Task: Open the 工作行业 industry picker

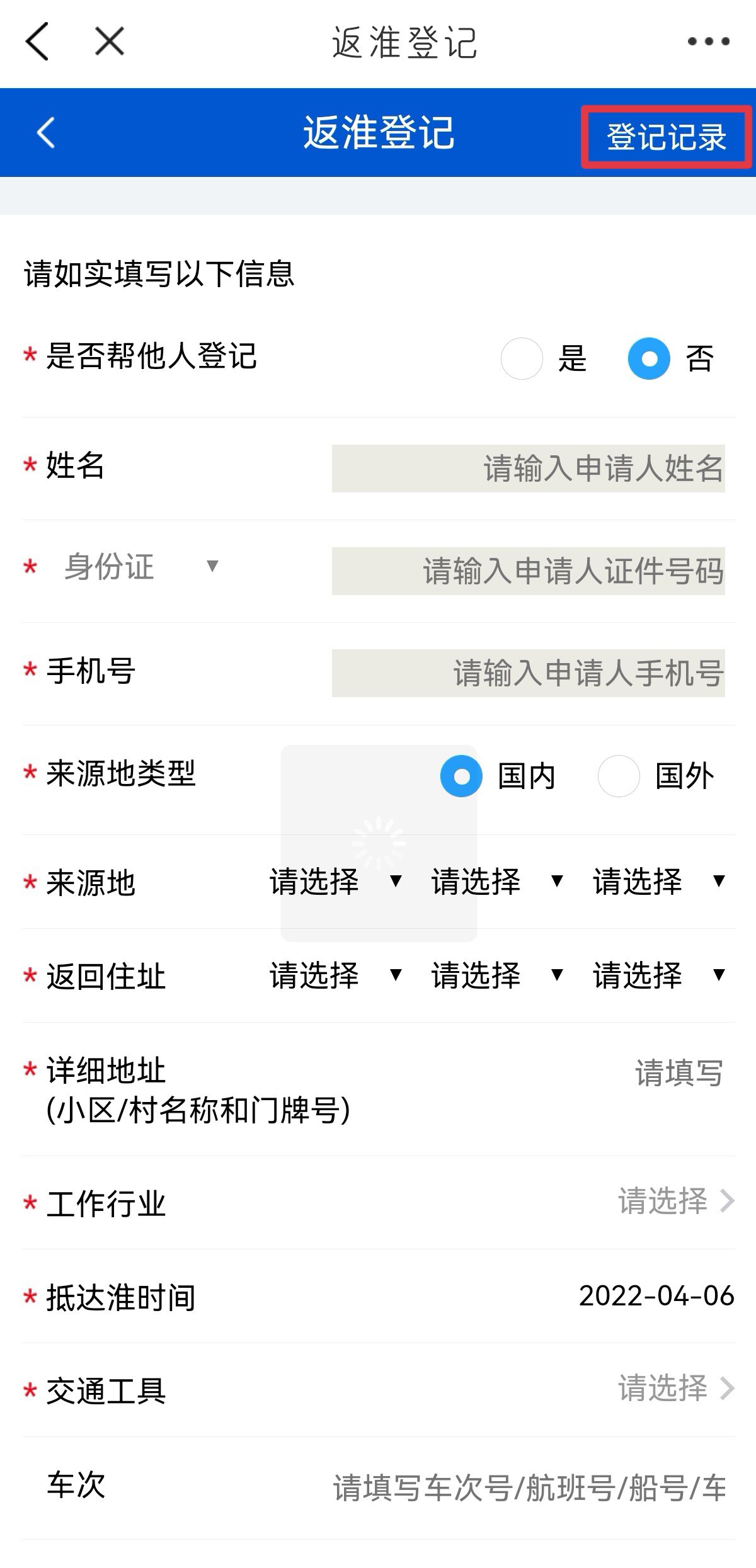Action: 674,1201
